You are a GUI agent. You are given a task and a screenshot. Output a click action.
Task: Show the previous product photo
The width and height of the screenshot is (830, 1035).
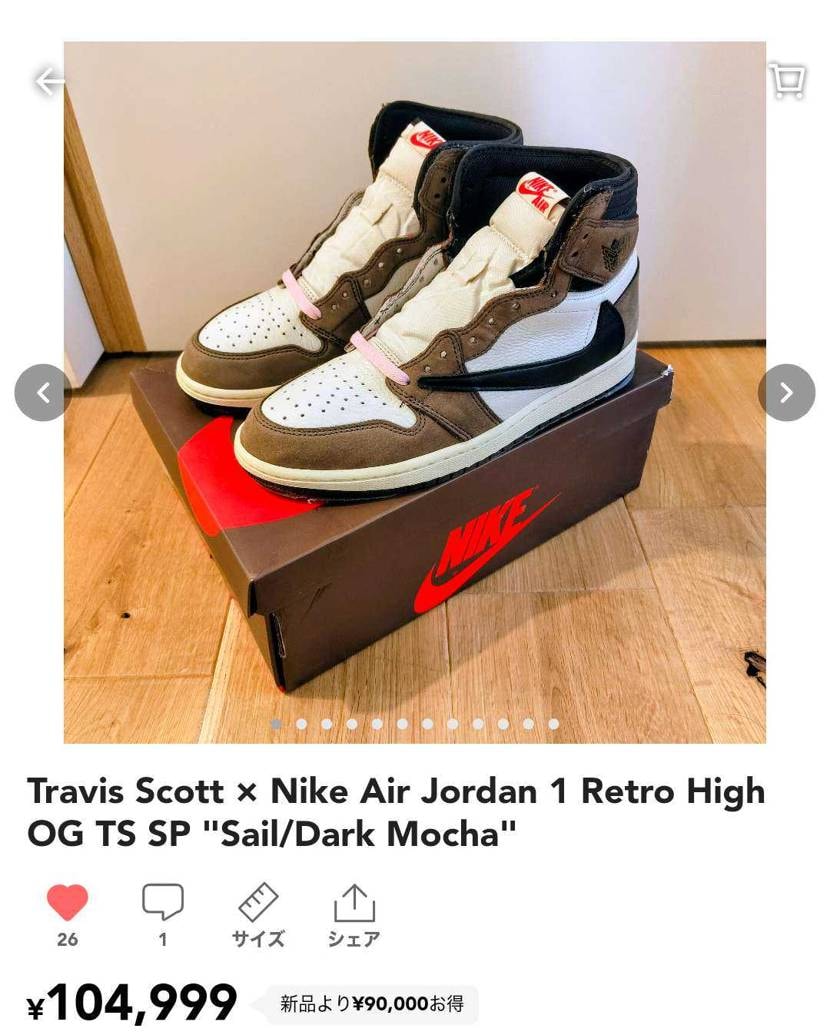point(43,393)
